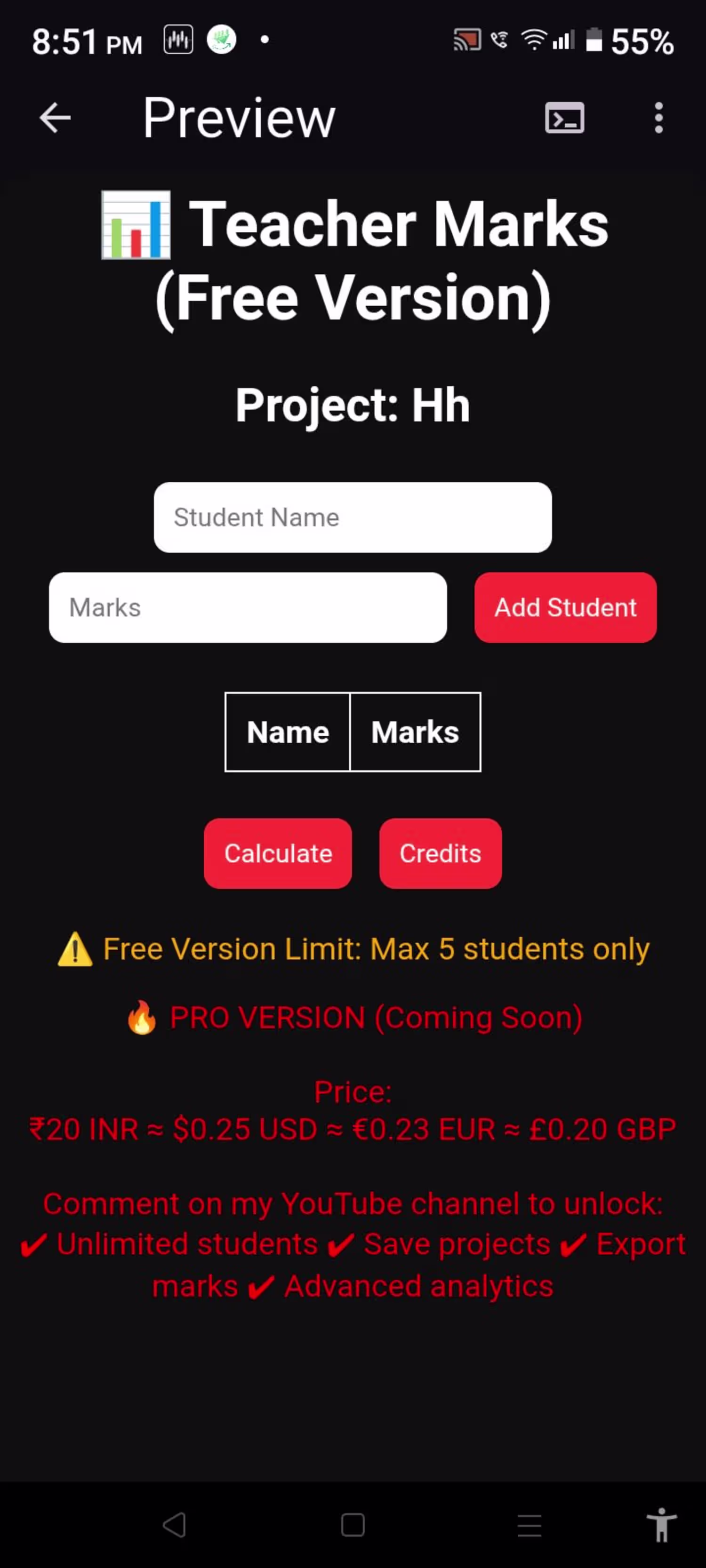Tap the system home button
Viewport: 706px width, 1568px height.
coord(353,1525)
